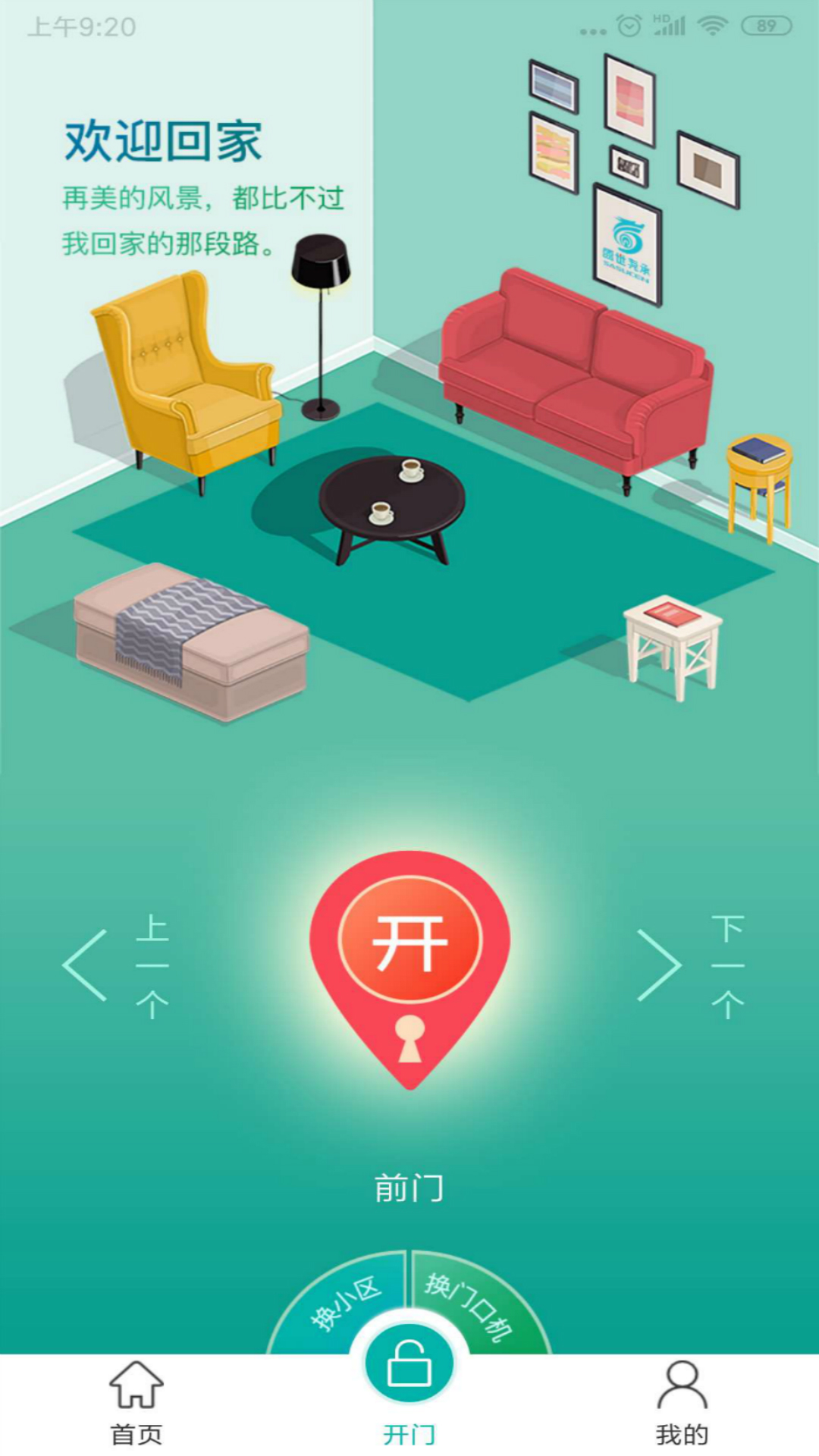Go to previous door with 上一个
819x1456 pixels.
pyautogui.click(x=118, y=965)
